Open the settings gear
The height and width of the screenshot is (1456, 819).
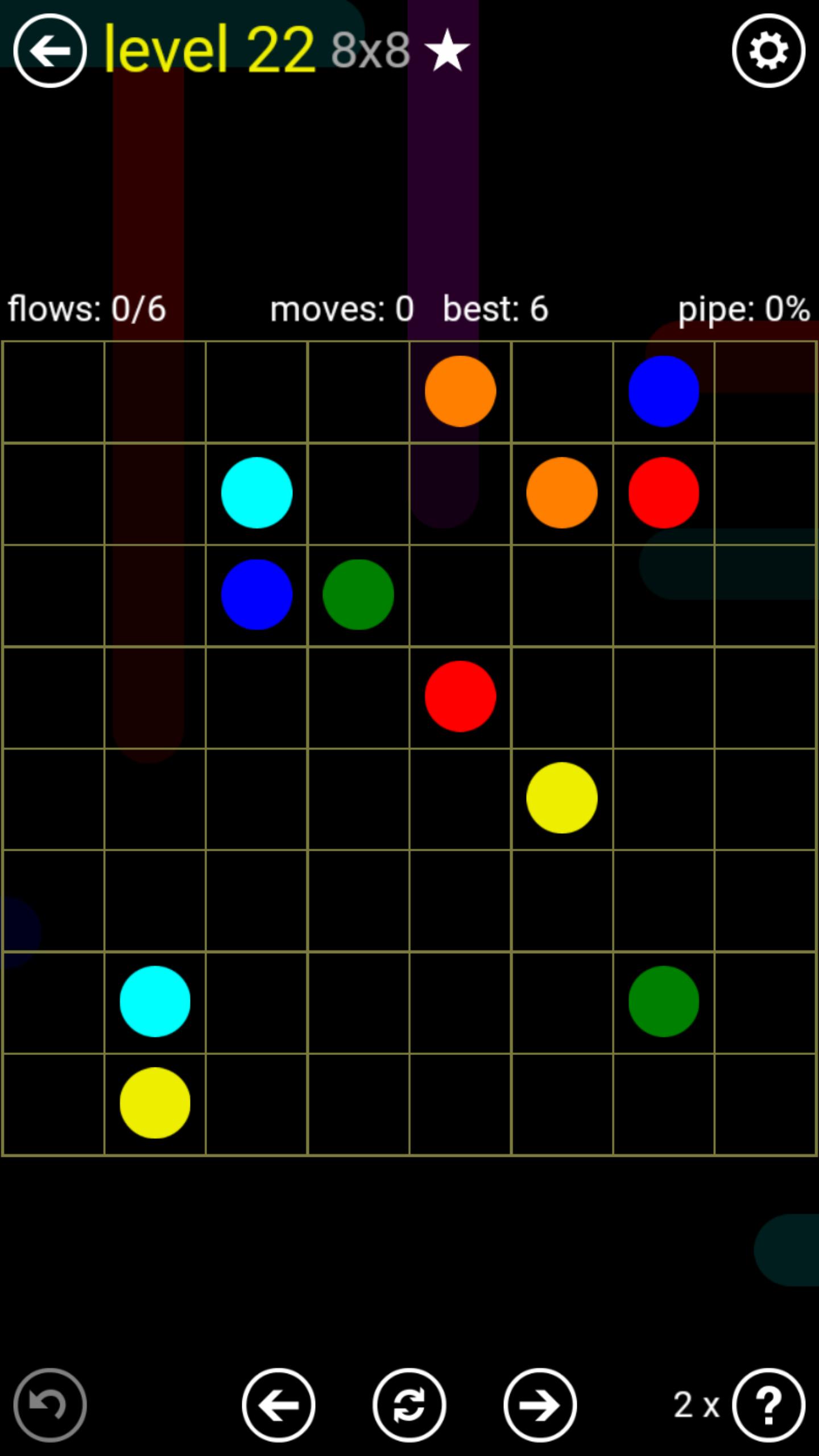pos(768,51)
